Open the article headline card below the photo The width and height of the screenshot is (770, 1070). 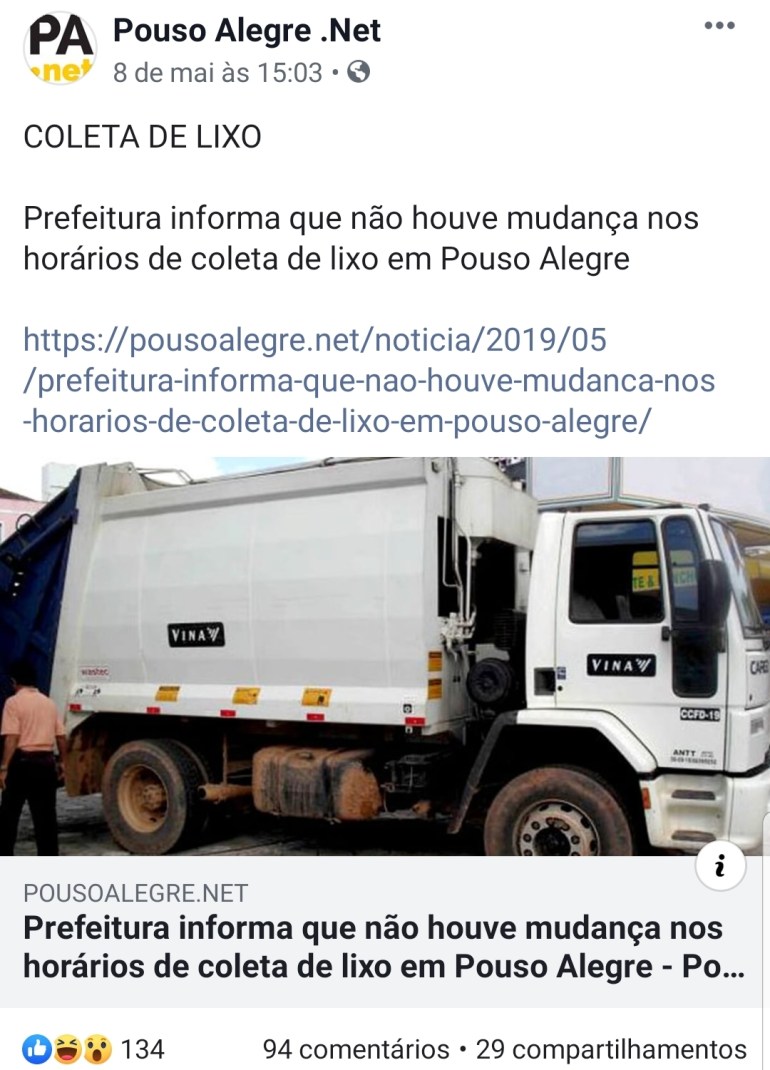tap(372, 946)
